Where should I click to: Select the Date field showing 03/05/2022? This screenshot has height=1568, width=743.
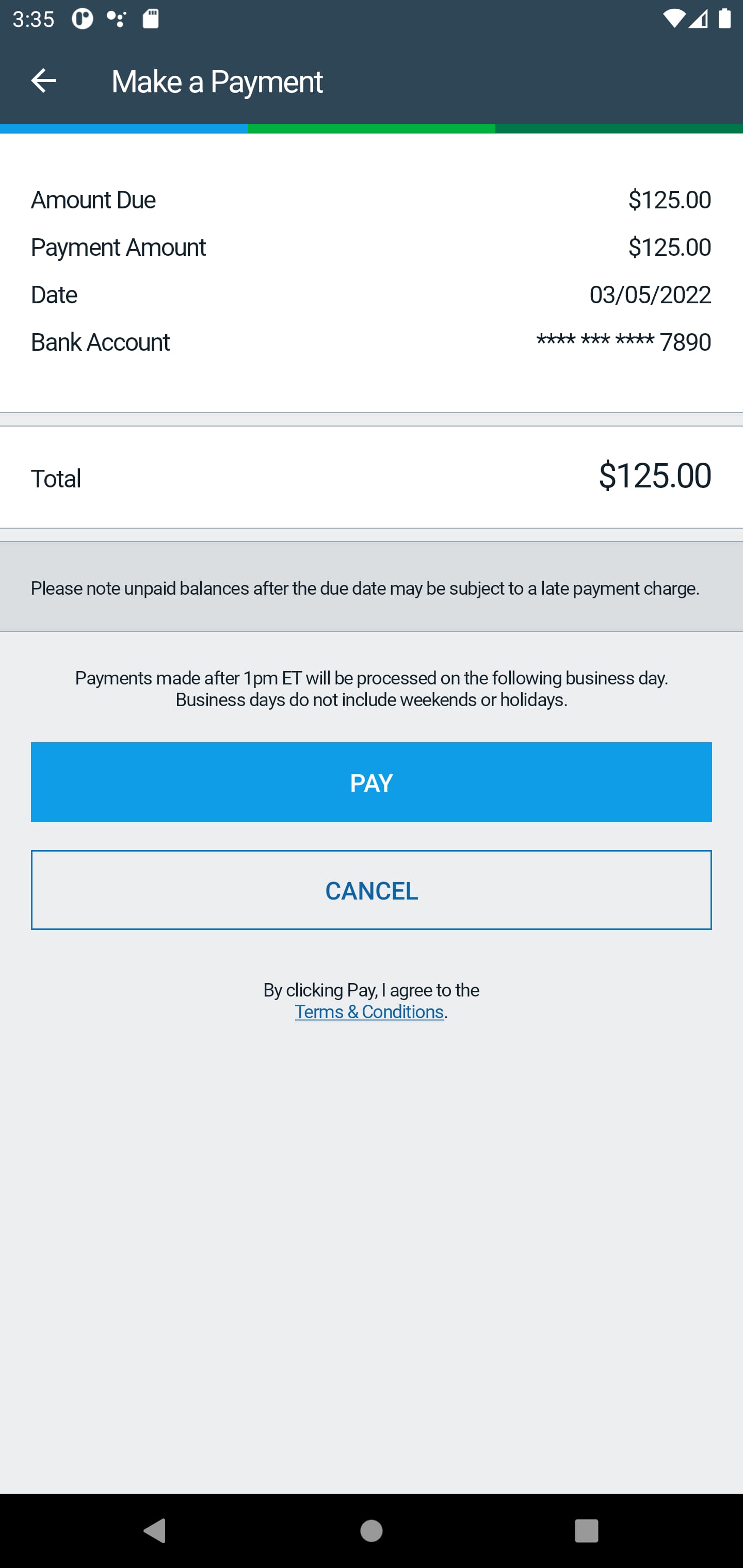coord(372,295)
